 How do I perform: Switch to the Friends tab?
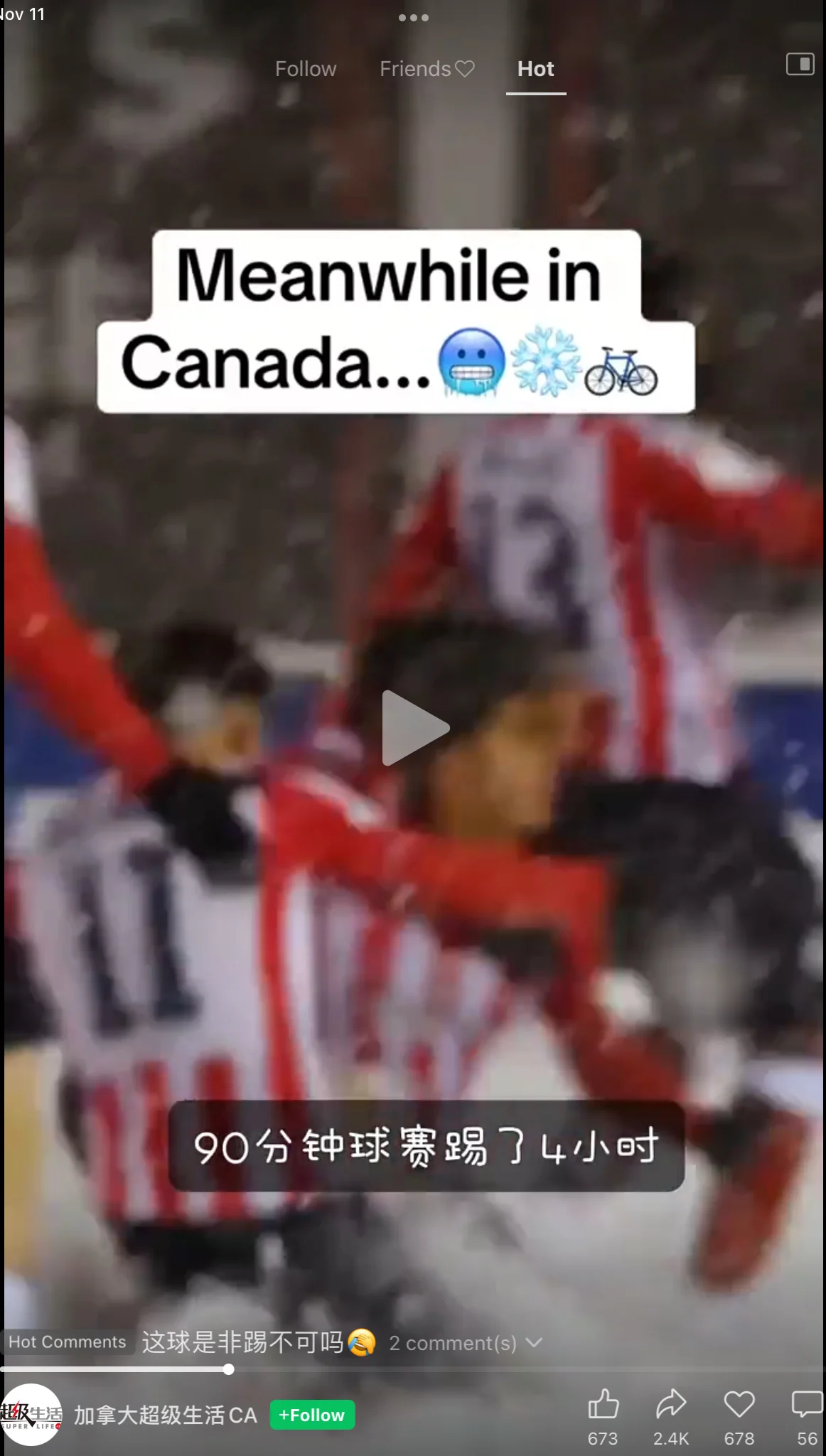coord(427,69)
